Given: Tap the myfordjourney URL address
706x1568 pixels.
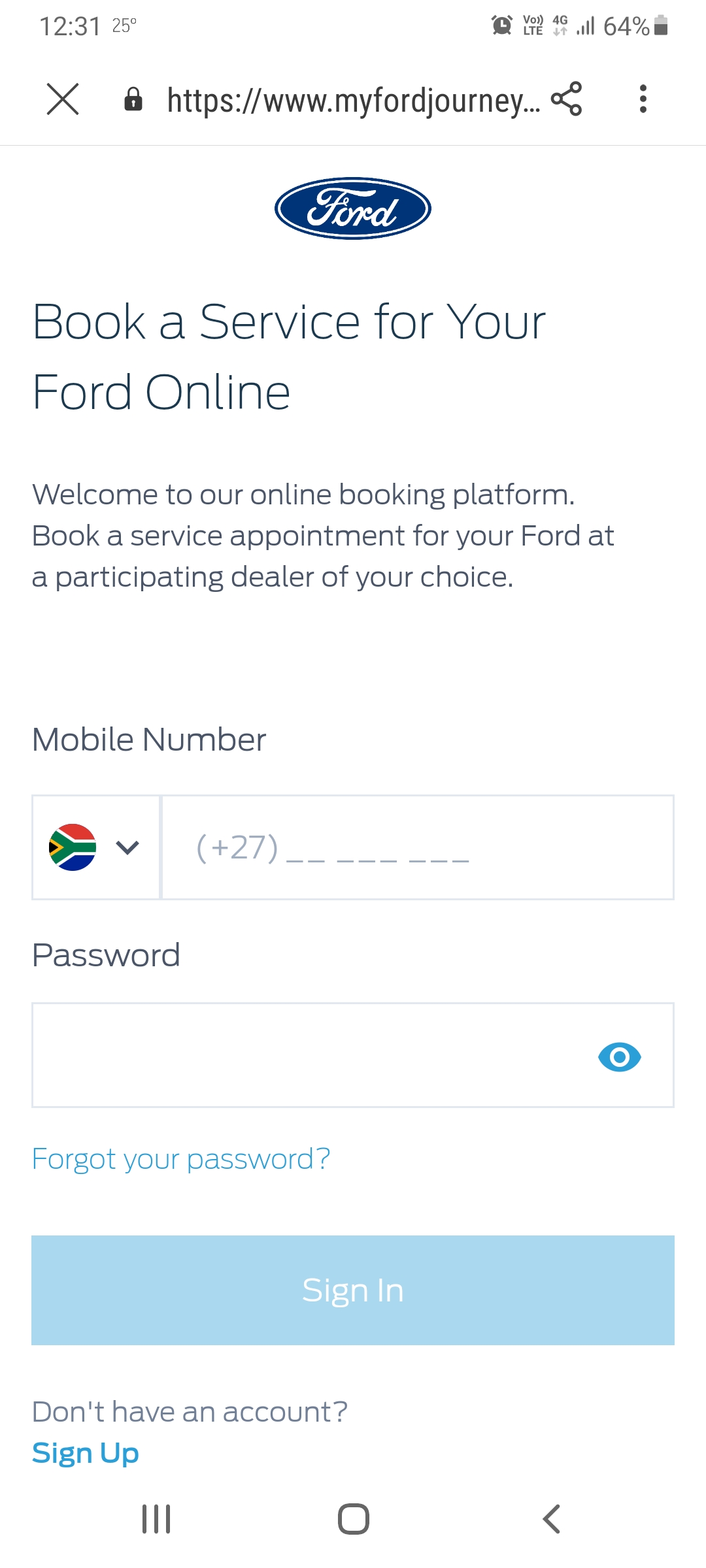Looking at the screenshot, I should coord(353,101).
